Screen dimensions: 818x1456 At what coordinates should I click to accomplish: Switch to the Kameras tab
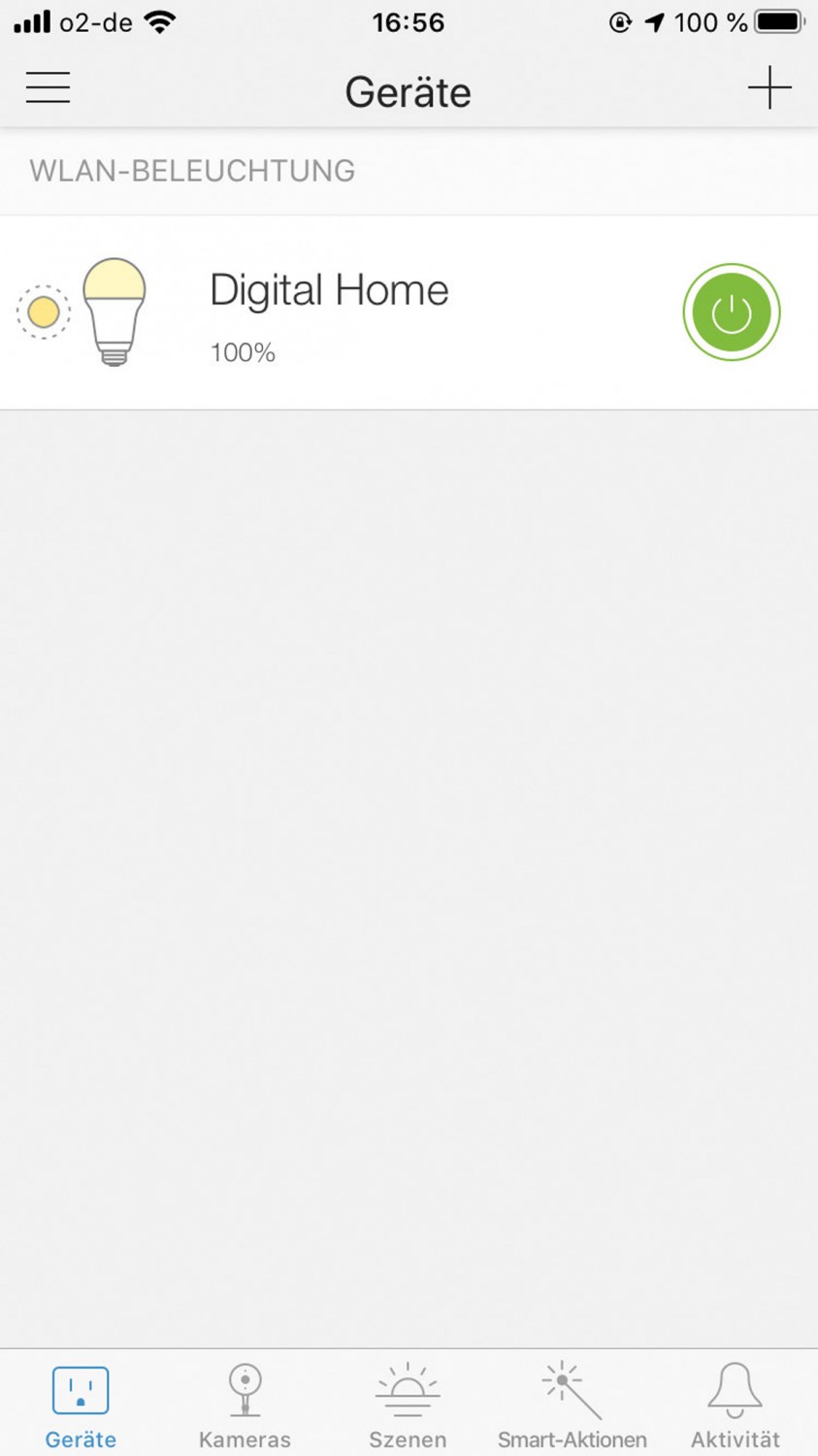tap(245, 1404)
